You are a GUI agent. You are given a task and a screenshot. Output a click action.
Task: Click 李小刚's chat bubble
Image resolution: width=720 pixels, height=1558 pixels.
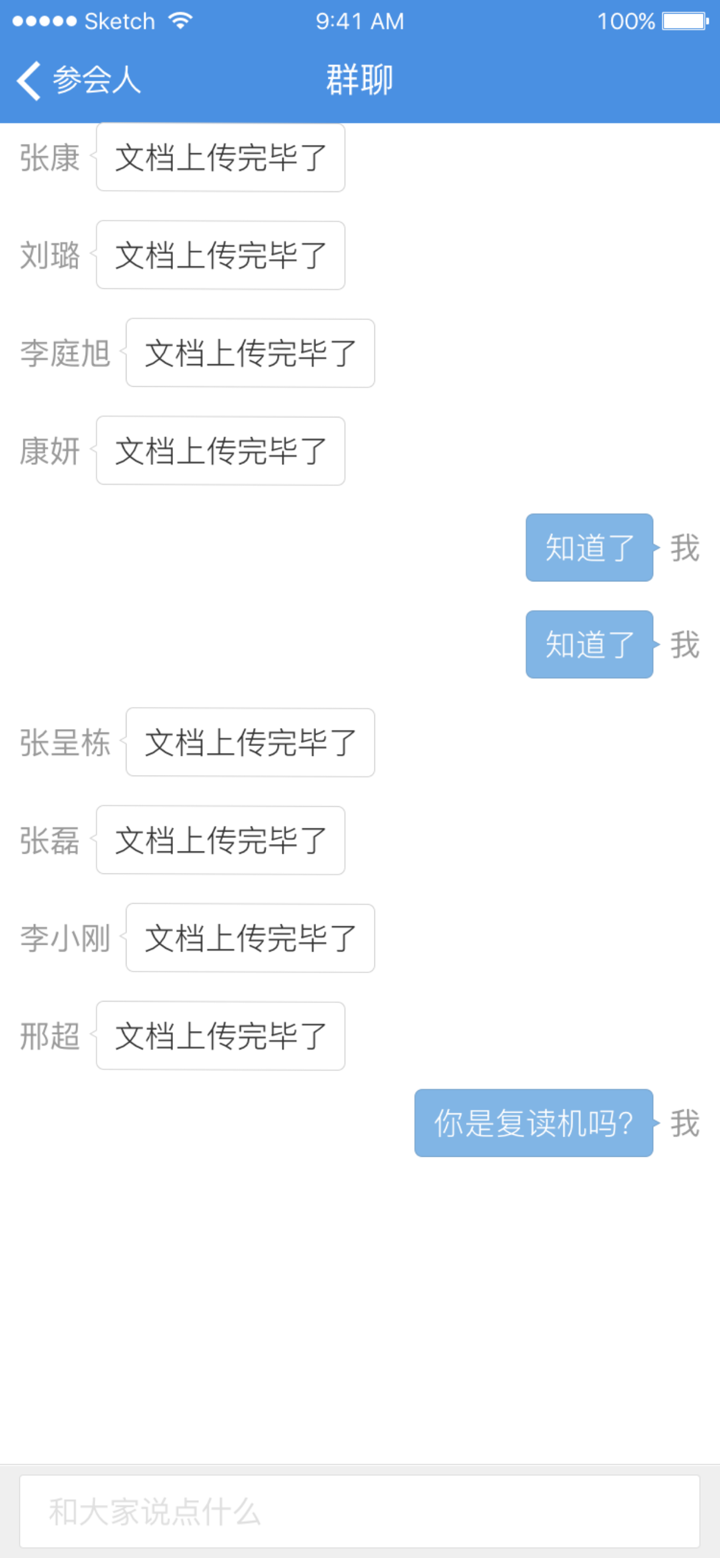pos(250,938)
